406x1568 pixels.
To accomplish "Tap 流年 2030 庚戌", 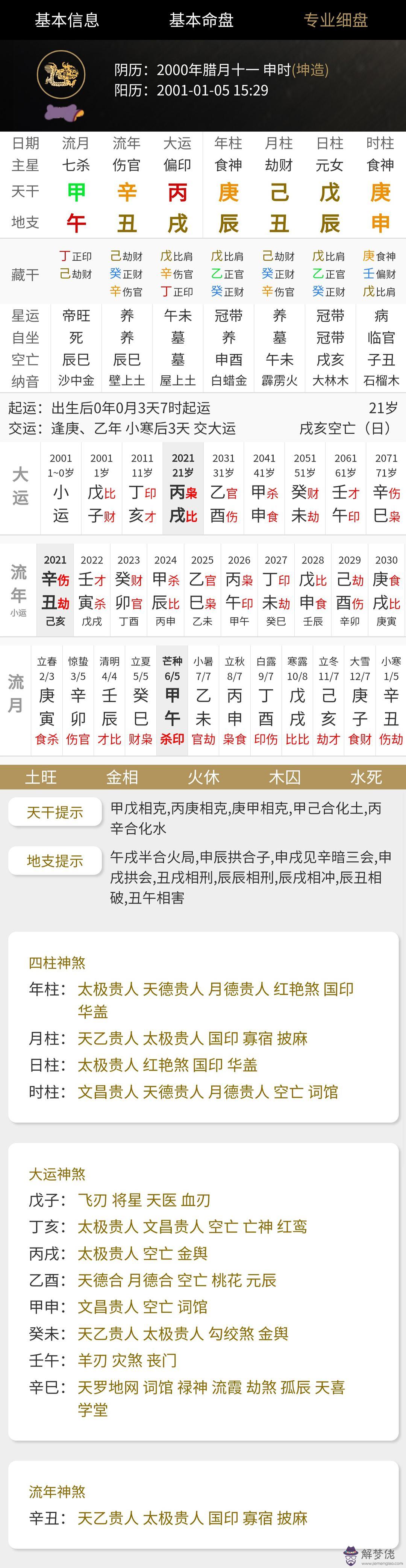I will click(x=386, y=589).
